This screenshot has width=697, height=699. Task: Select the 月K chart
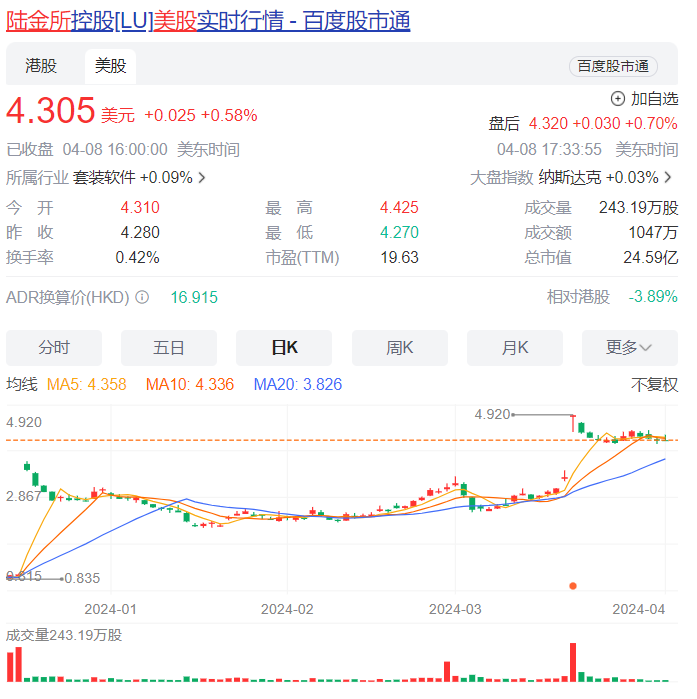[515, 348]
